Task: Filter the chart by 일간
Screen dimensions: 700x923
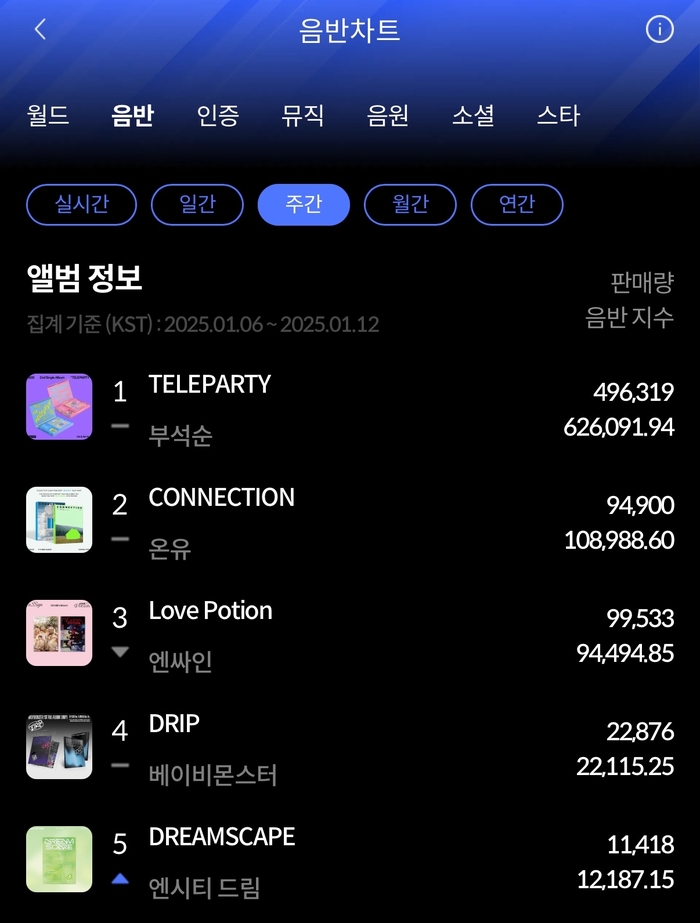Action: (x=197, y=205)
